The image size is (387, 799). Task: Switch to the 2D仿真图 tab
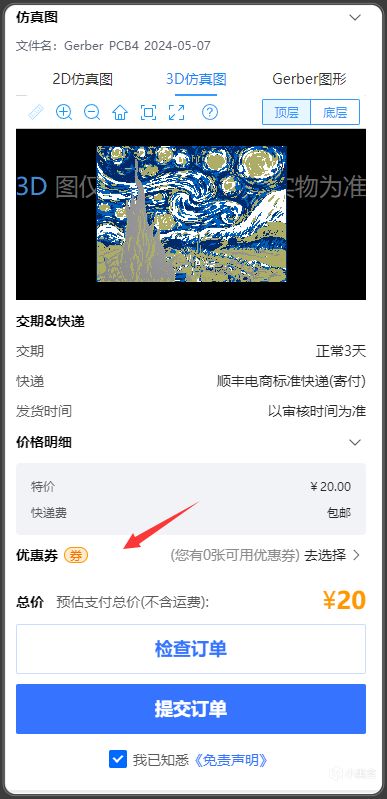(x=83, y=79)
